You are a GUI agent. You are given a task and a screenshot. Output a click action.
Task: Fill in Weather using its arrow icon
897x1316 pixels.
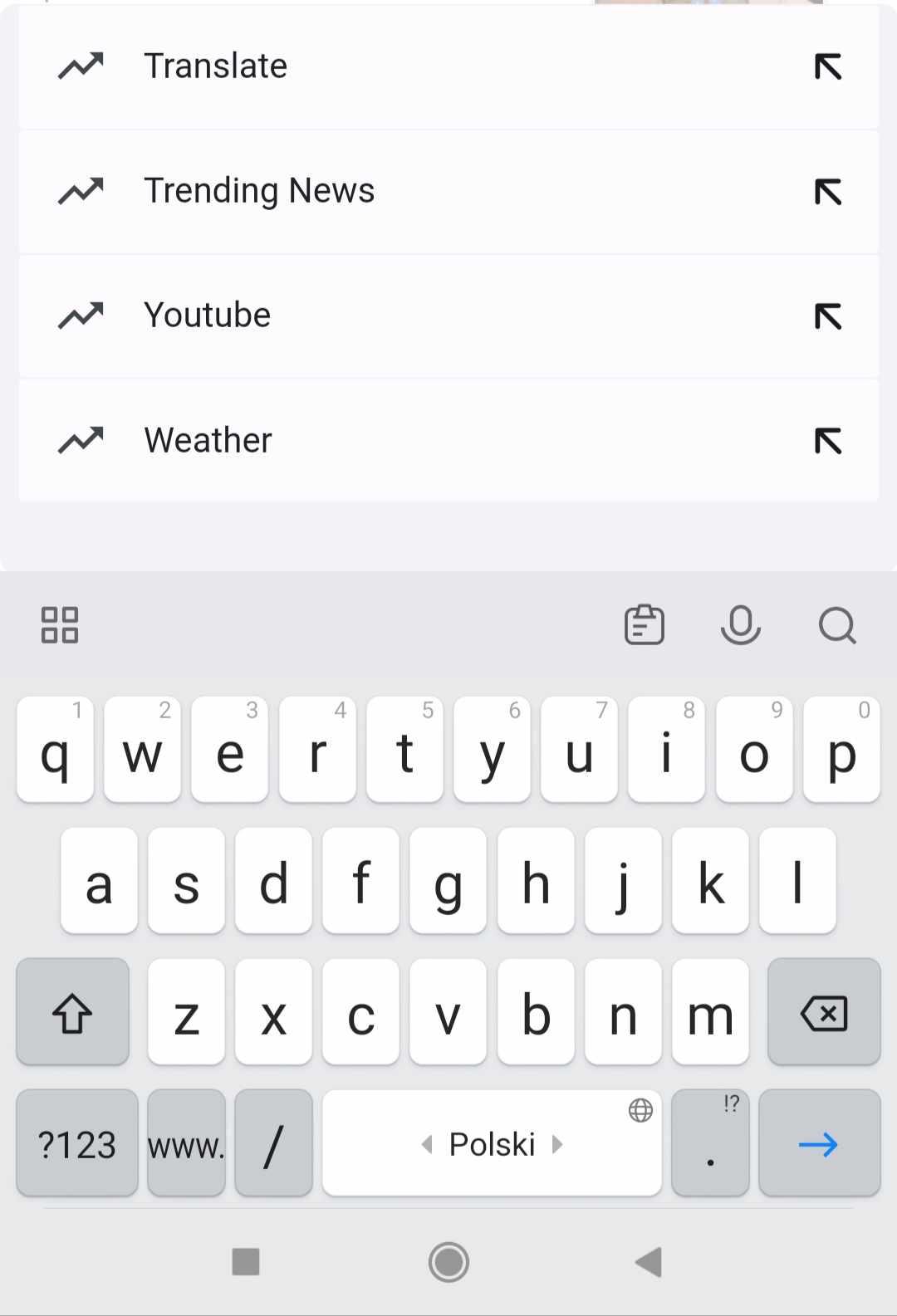pyautogui.click(x=828, y=441)
